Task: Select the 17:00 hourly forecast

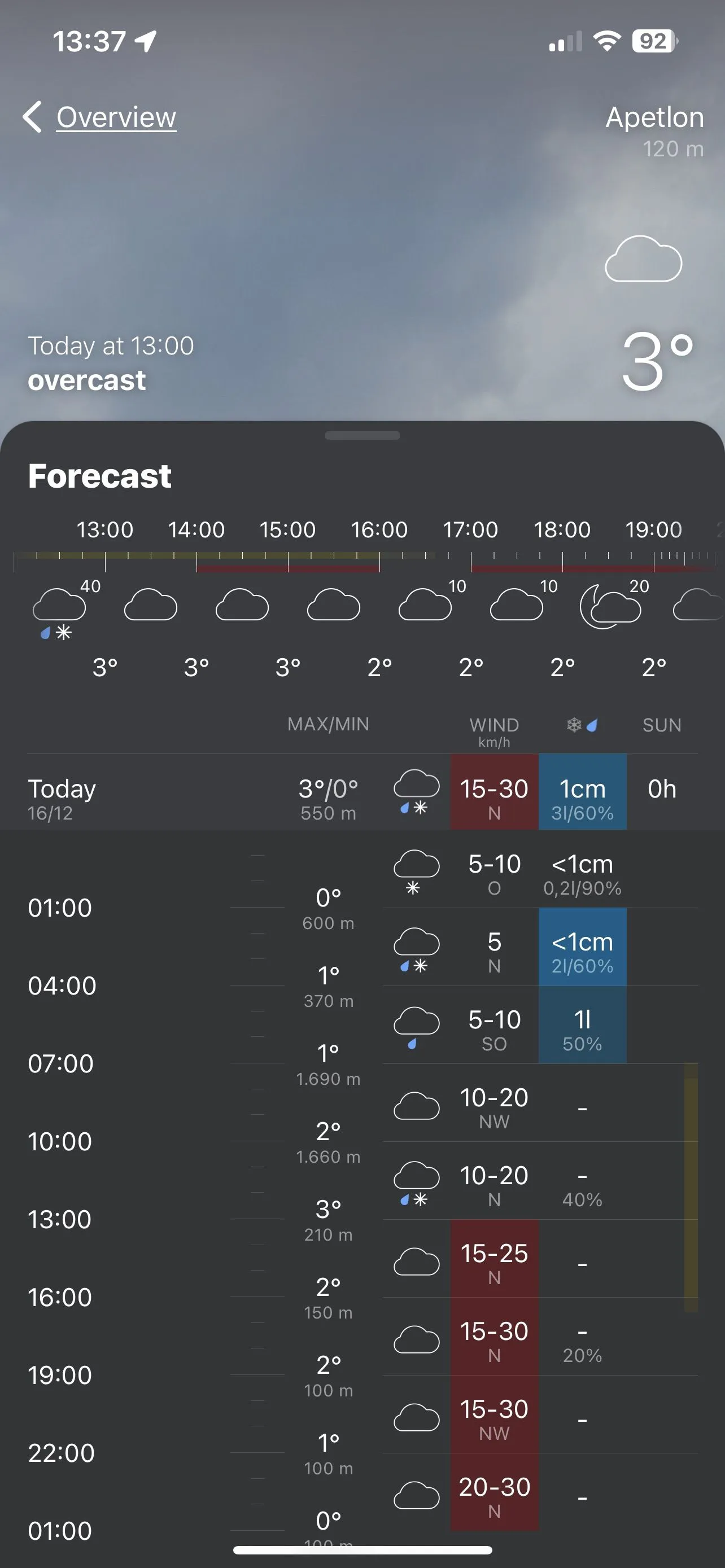Action: point(470,603)
